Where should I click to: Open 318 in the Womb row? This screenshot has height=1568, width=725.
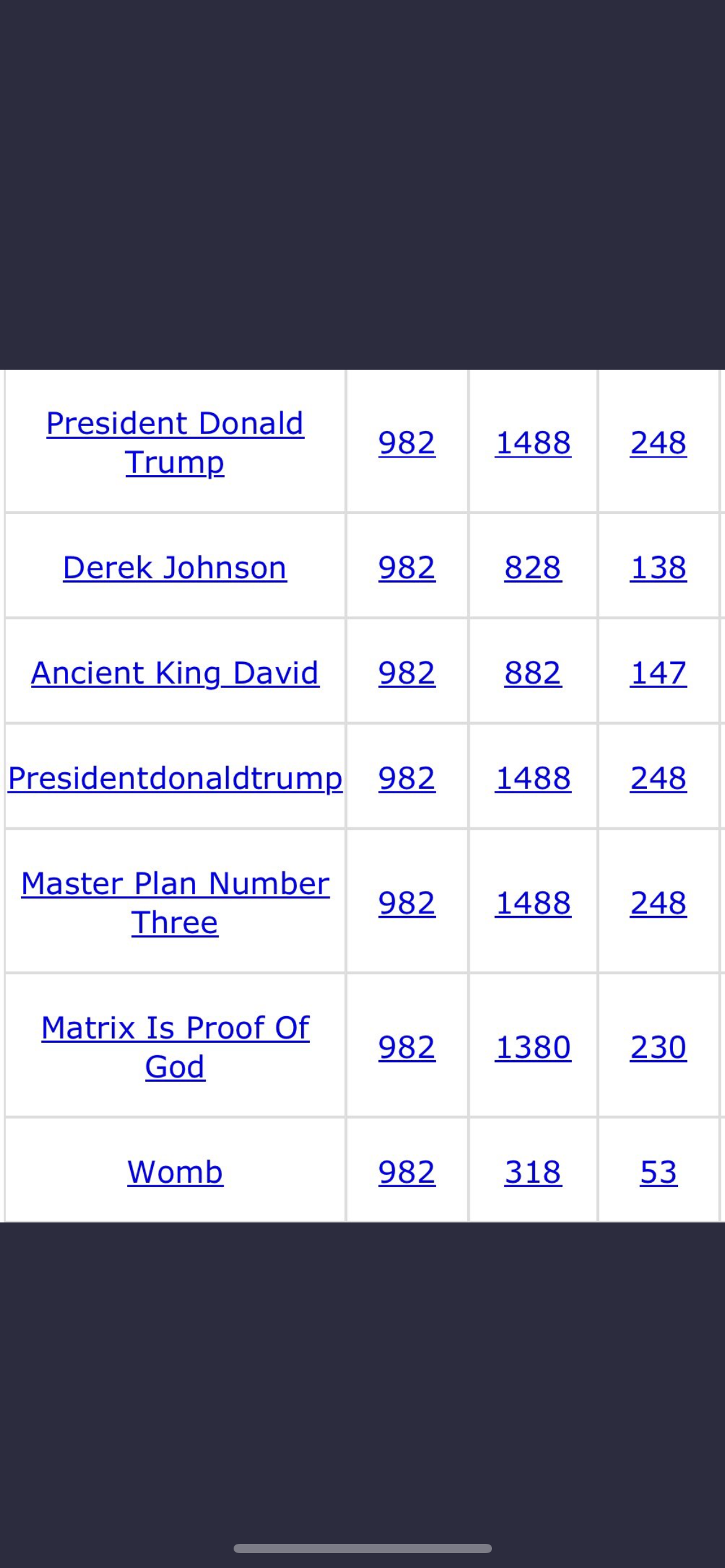532,1172
